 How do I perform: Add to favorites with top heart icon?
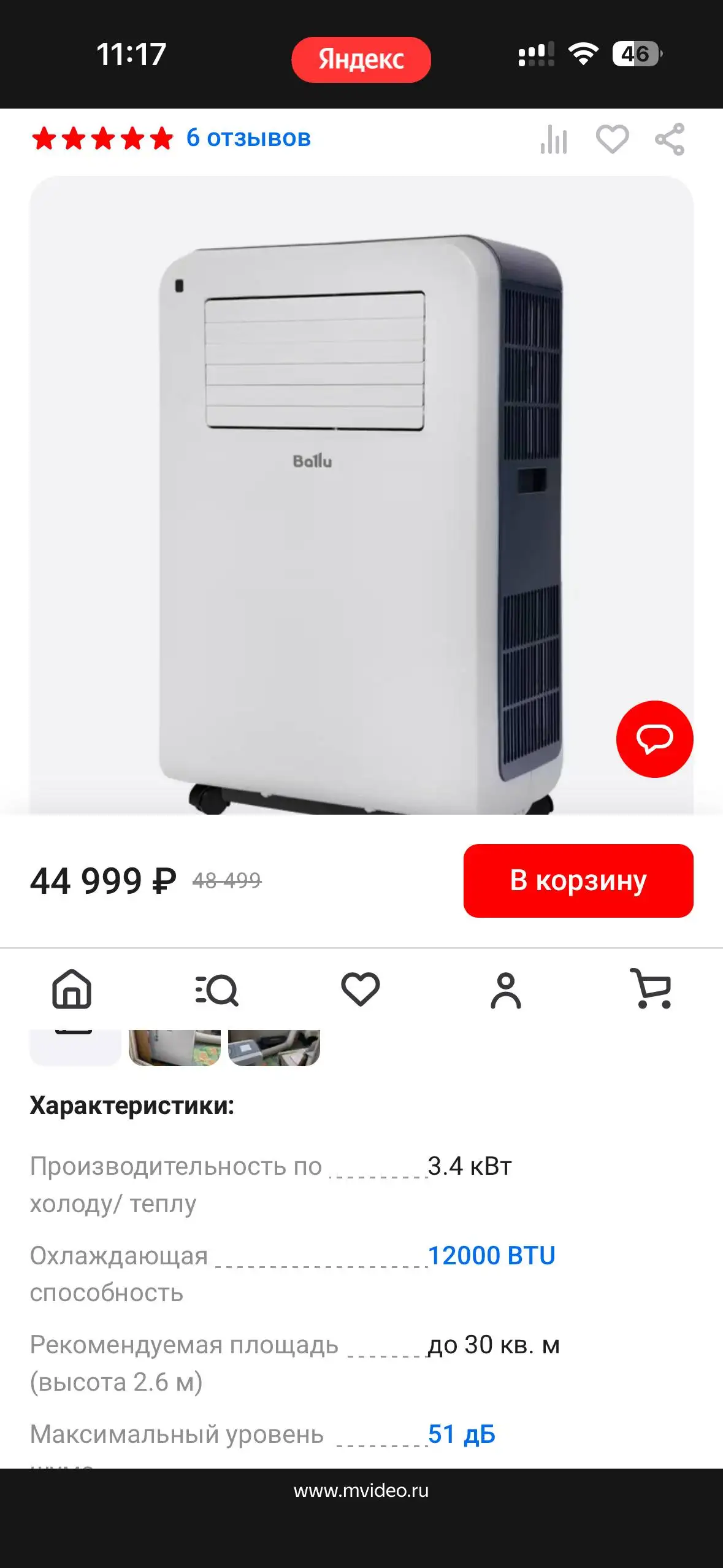[613, 139]
